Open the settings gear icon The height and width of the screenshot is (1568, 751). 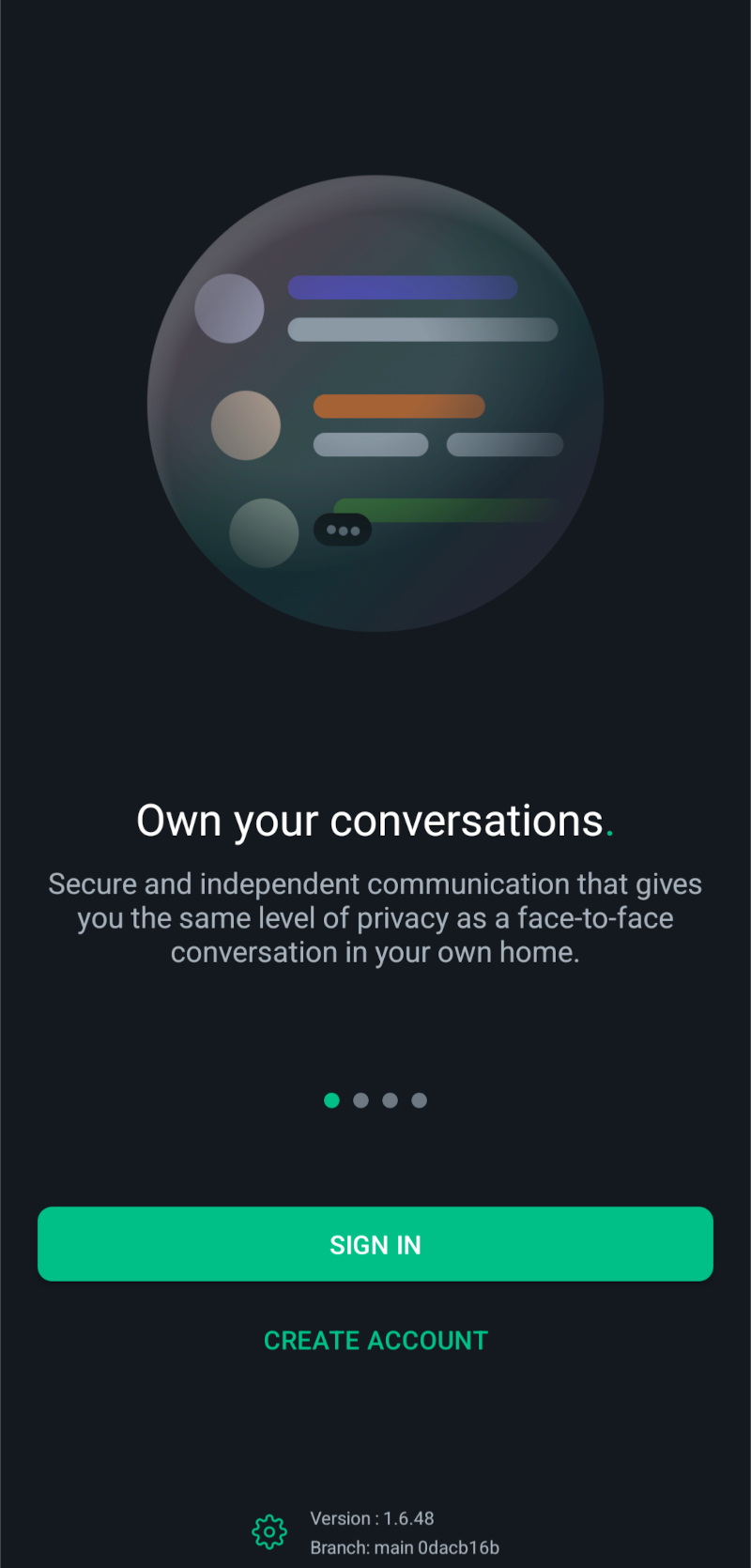pyautogui.click(x=269, y=1532)
